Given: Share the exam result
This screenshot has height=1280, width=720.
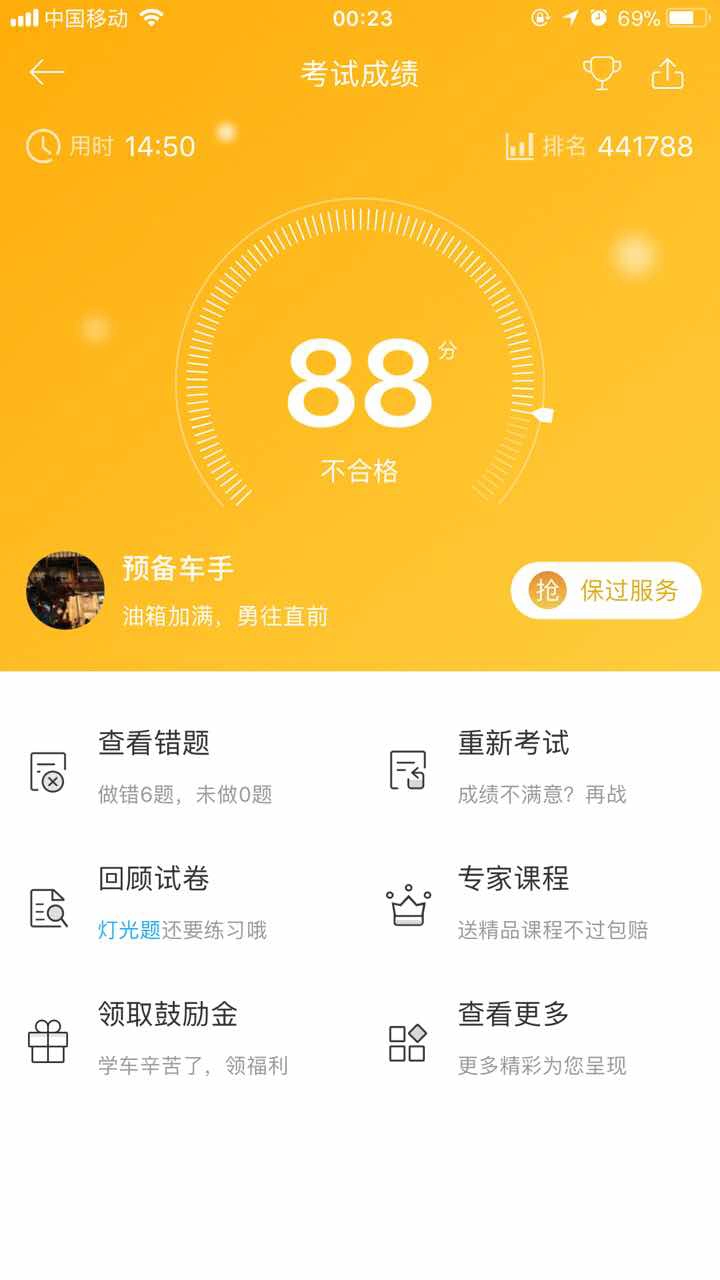Looking at the screenshot, I should pos(668,73).
